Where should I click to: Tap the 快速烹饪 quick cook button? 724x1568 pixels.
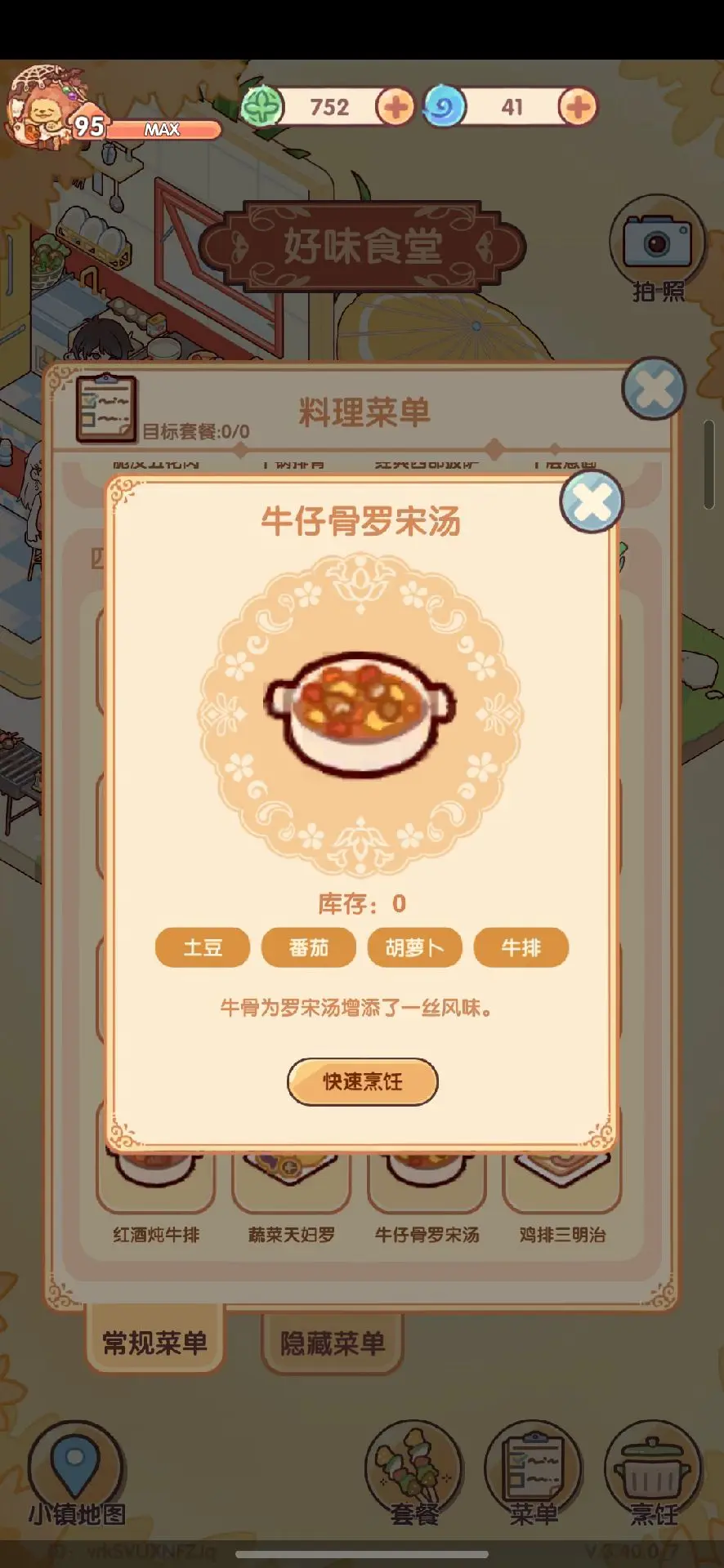click(362, 1082)
